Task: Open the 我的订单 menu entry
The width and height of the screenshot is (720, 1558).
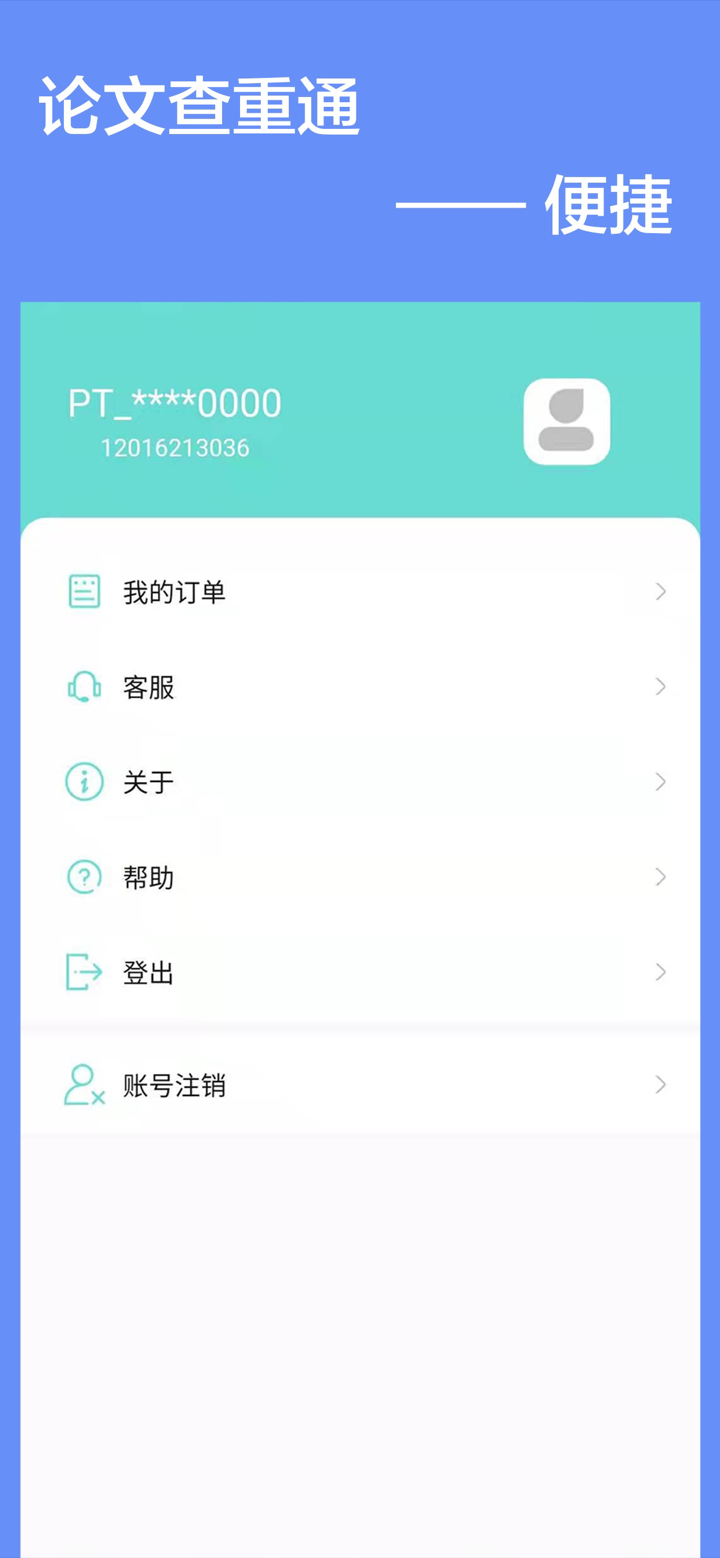Action: (174, 591)
